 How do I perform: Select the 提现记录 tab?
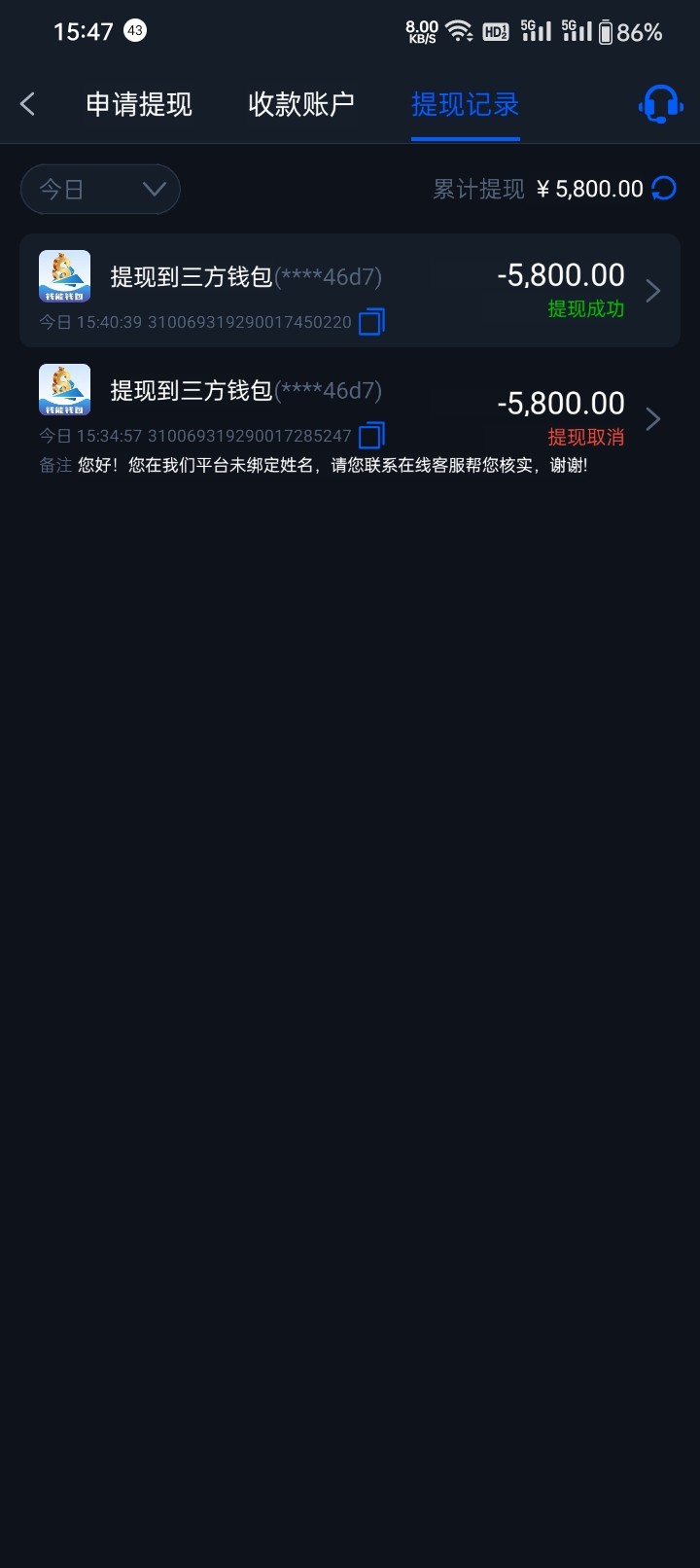[465, 104]
